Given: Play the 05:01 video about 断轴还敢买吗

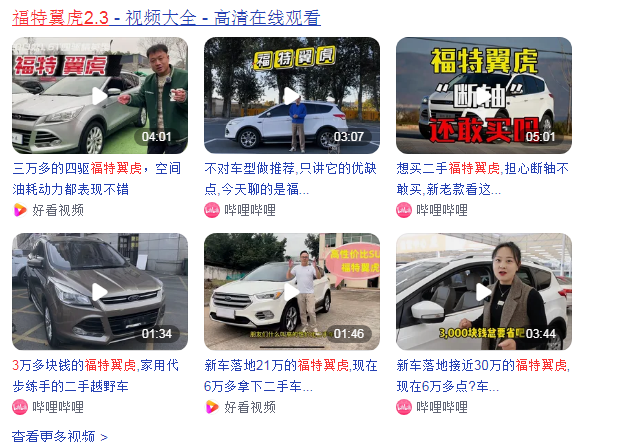Looking at the screenshot, I should 483,96.
